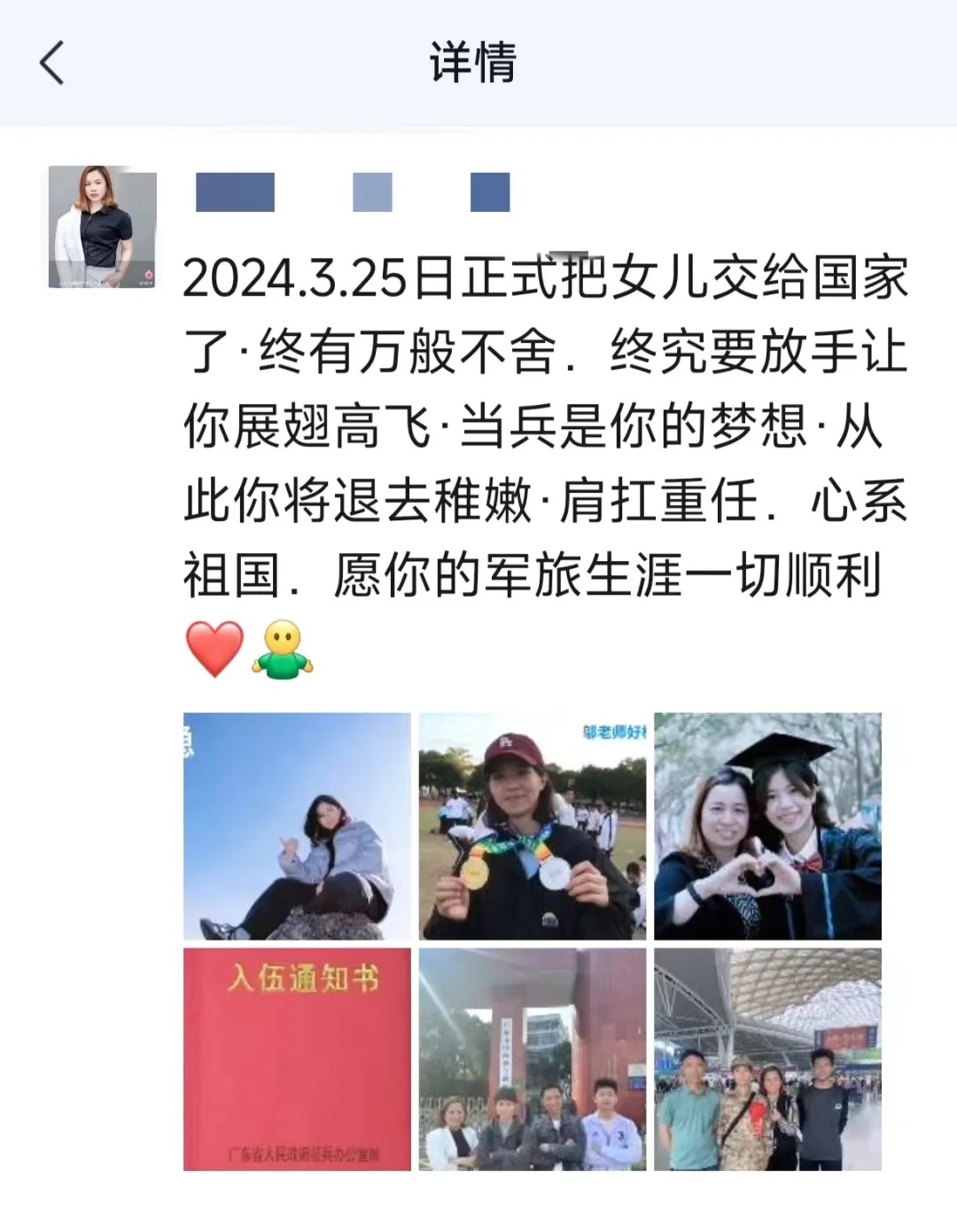The width and height of the screenshot is (957, 1232).
Task: Open the poster's profile avatar
Action: click(103, 227)
